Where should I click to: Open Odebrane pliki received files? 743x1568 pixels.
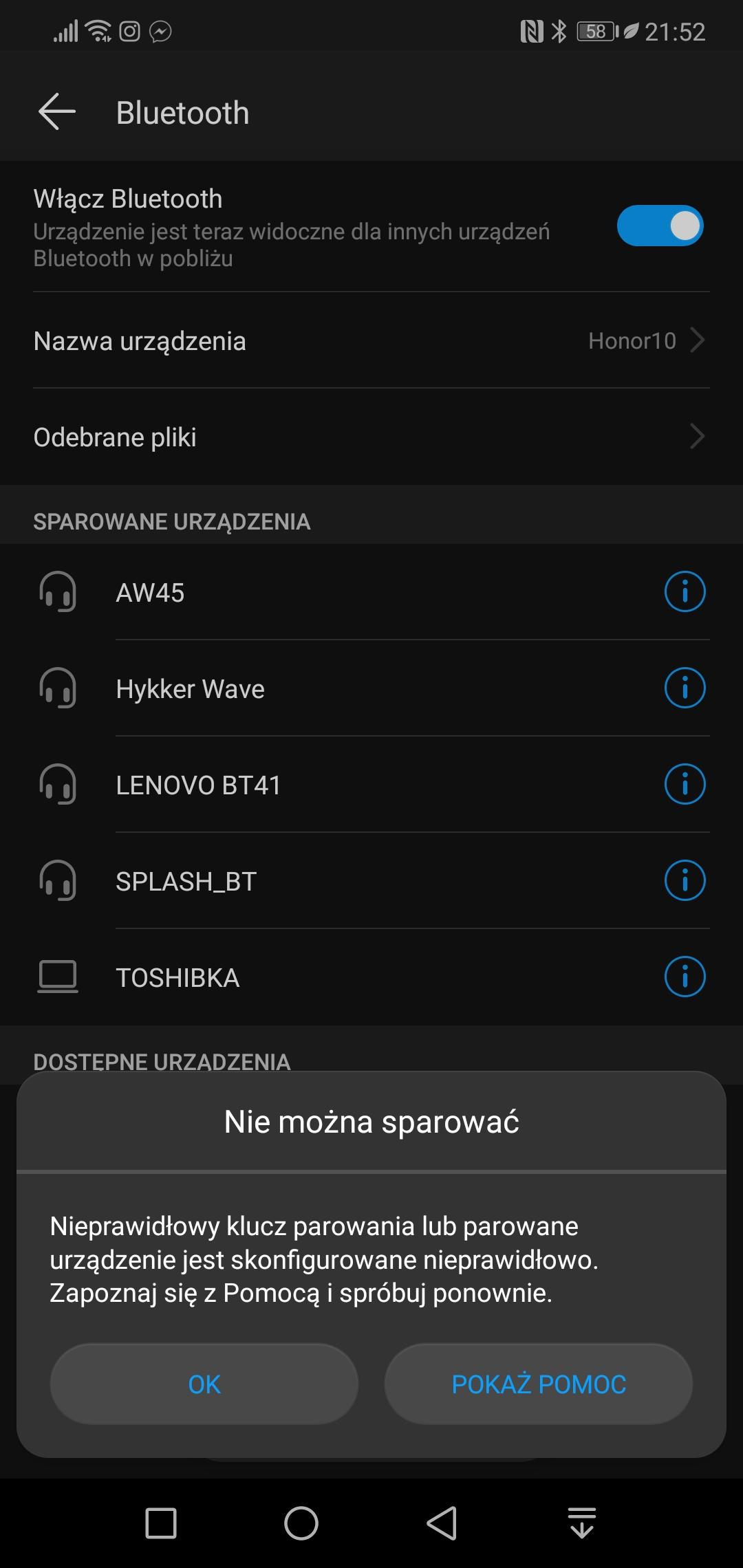[371, 437]
